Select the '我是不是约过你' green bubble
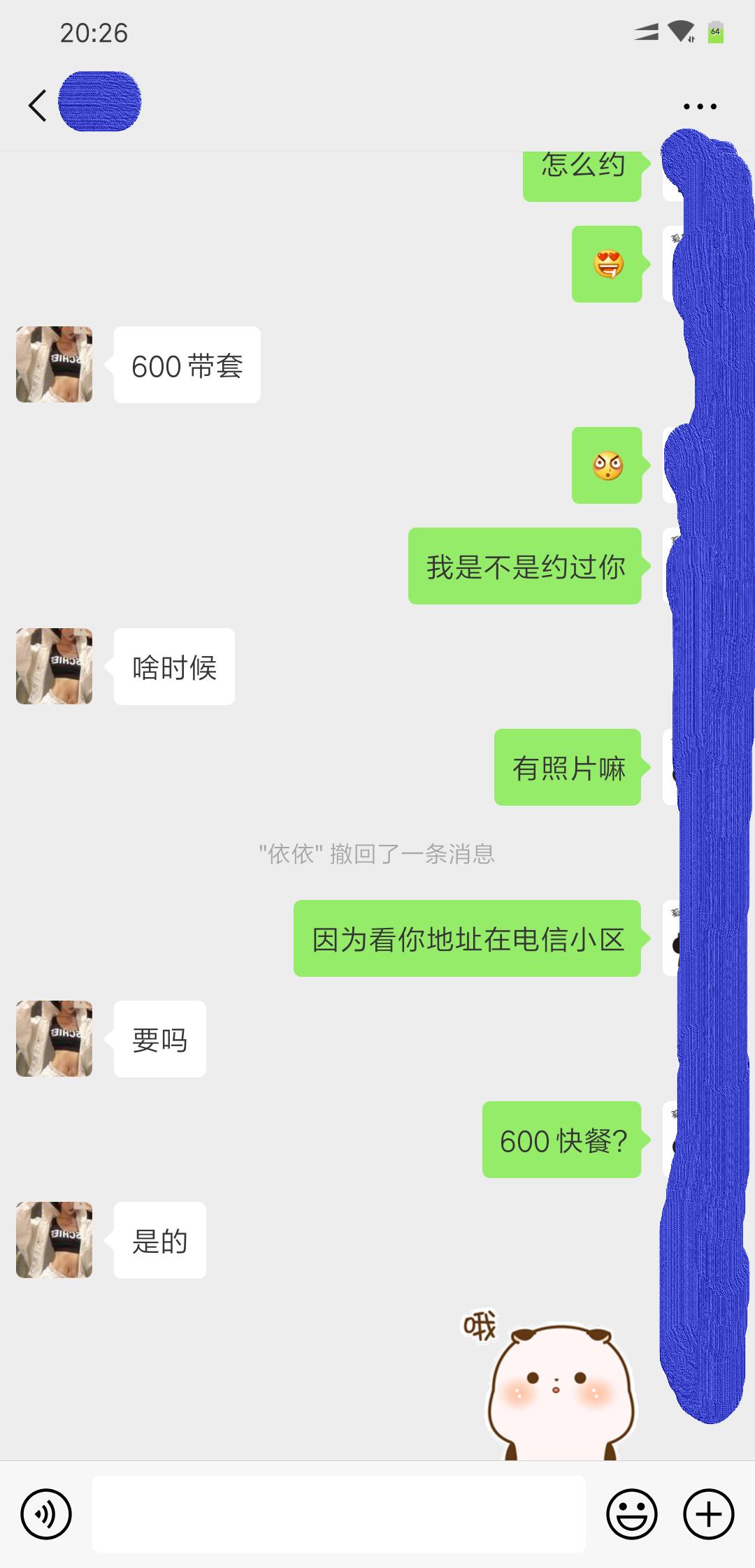Screen dimensions: 755x1568 (526, 566)
